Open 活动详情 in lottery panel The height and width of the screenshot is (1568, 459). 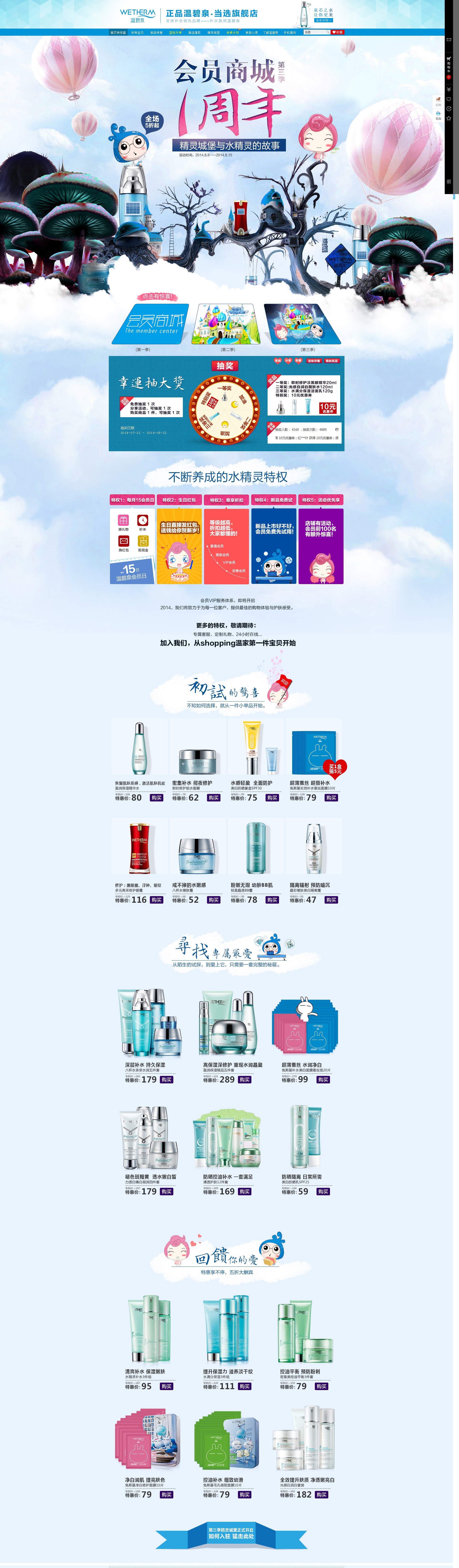point(314,361)
